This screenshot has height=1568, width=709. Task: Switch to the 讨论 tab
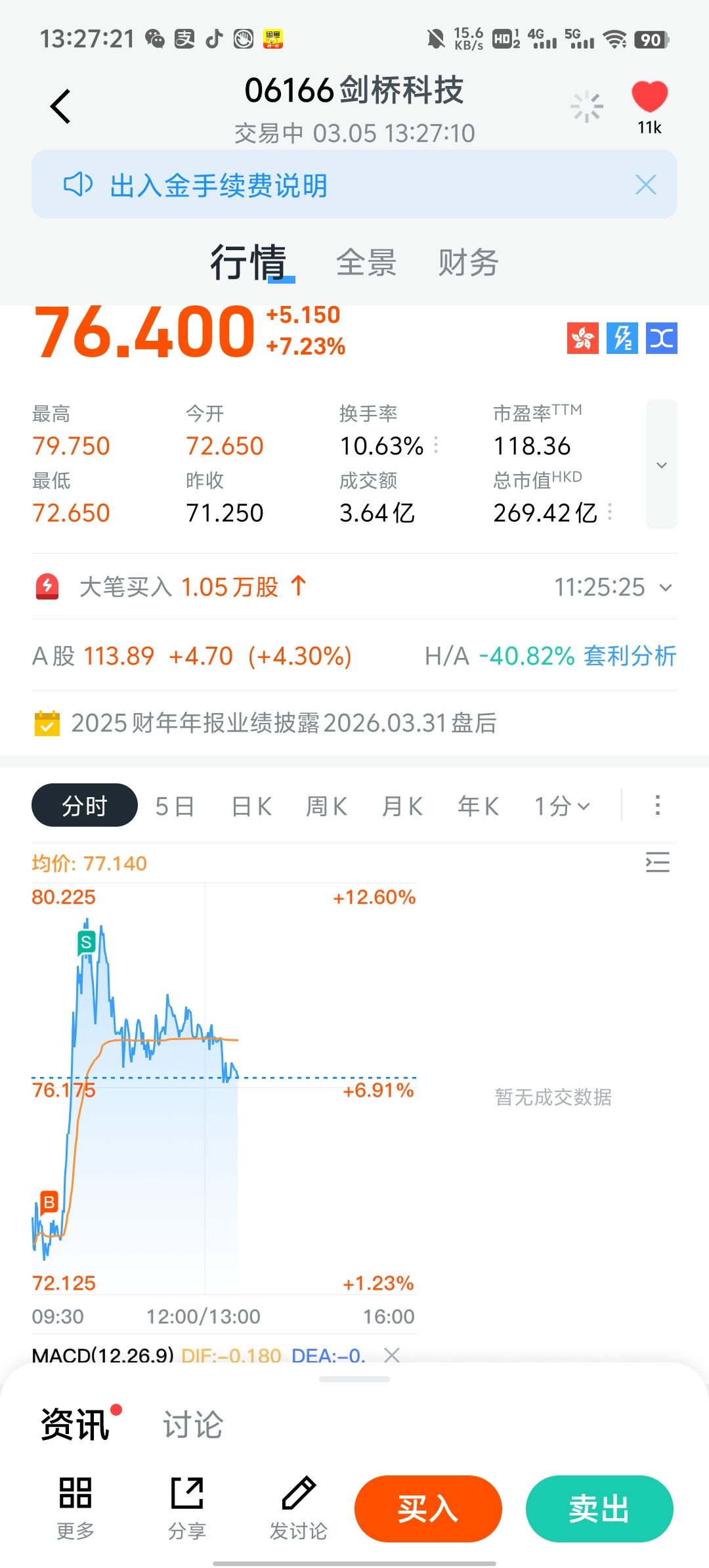point(193,1425)
